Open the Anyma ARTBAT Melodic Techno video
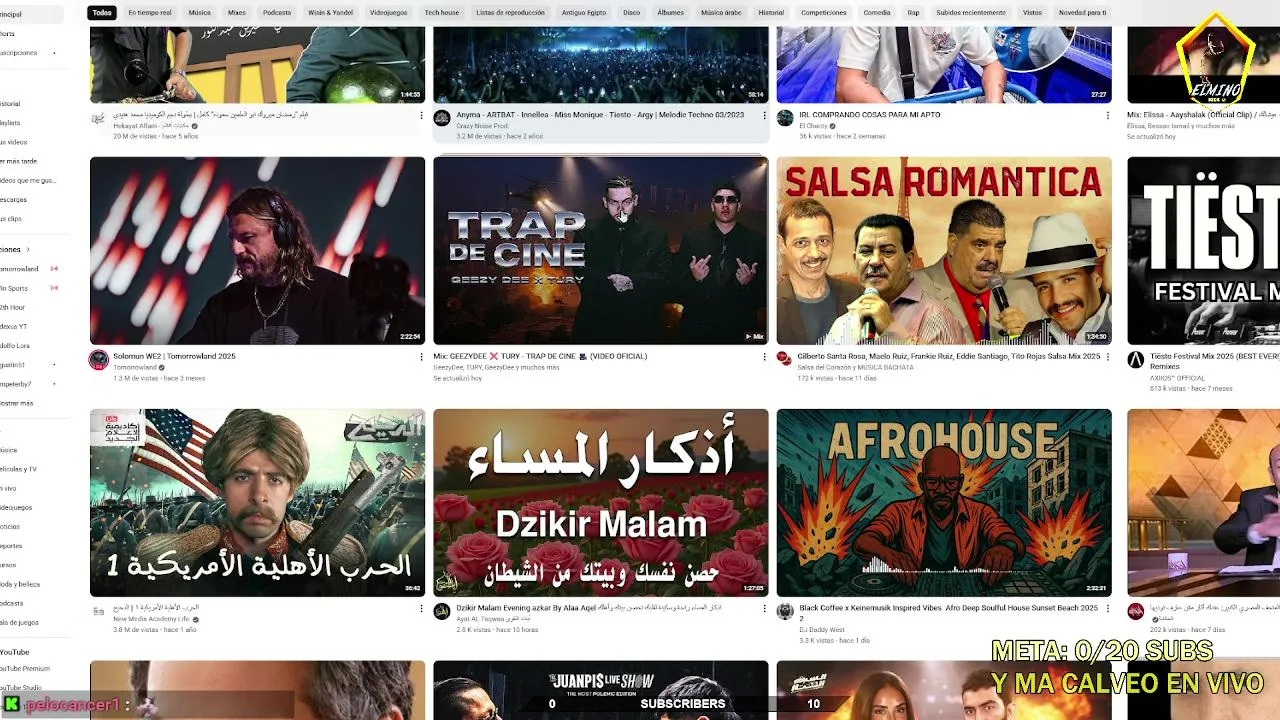Screen dimensions: 1280x720 pyautogui.click(x=600, y=65)
